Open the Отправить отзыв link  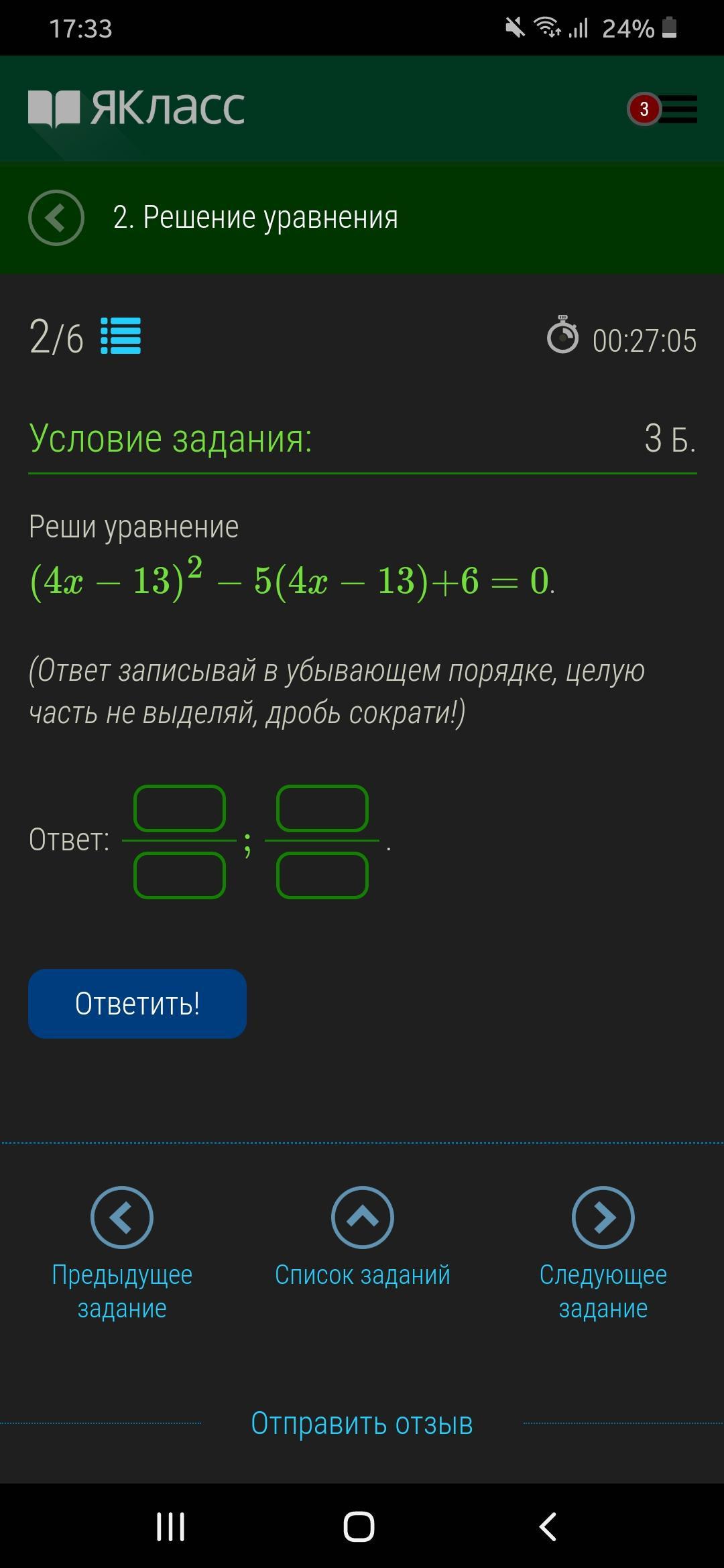(362, 1424)
